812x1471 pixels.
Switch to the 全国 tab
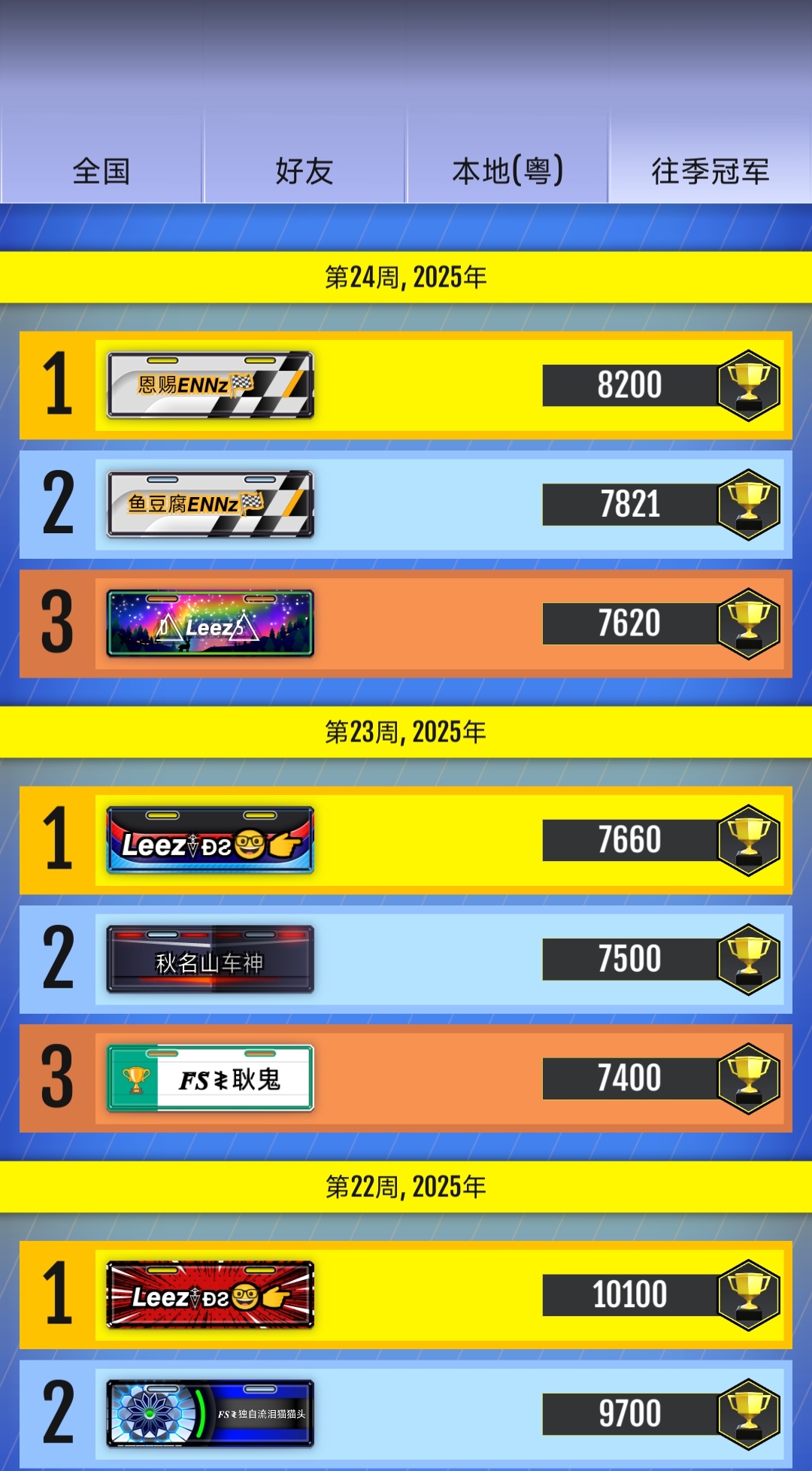click(101, 171)
